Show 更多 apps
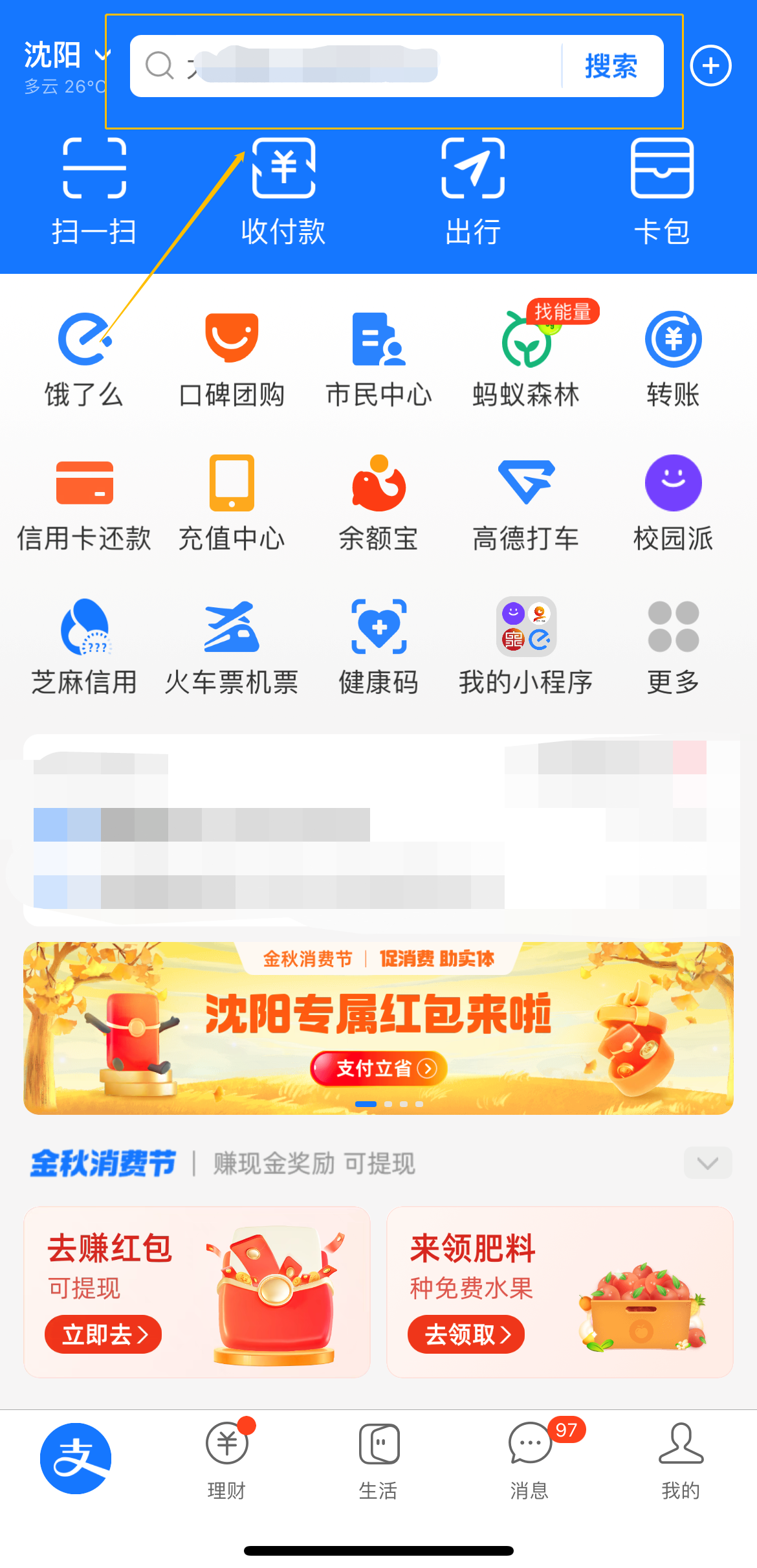757x1568 pixels. [673, 645]
